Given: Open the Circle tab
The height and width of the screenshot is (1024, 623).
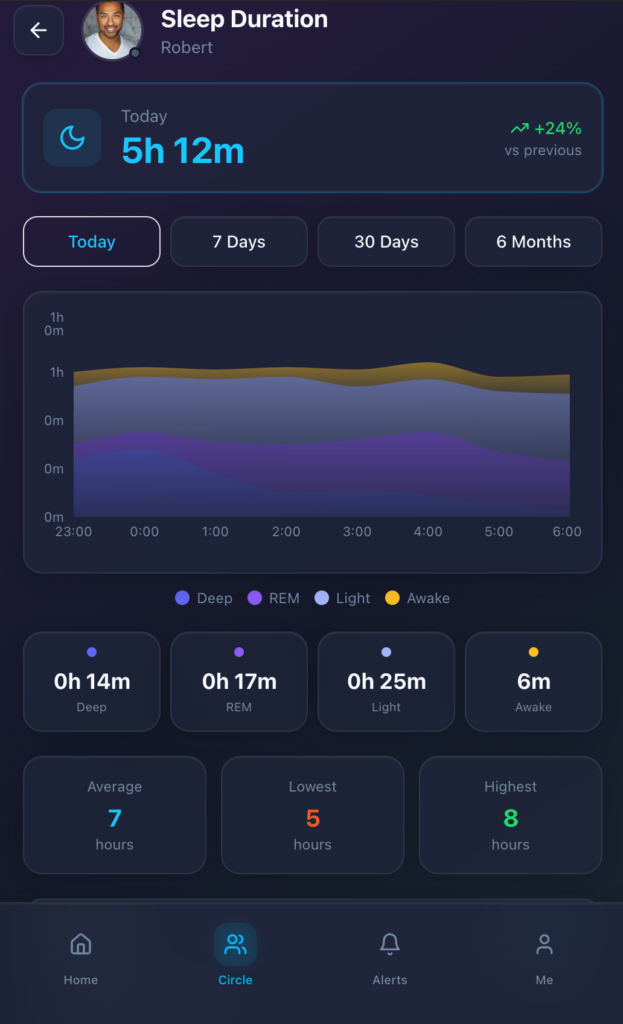Looking at the screenshot, I should coord(235,957).
